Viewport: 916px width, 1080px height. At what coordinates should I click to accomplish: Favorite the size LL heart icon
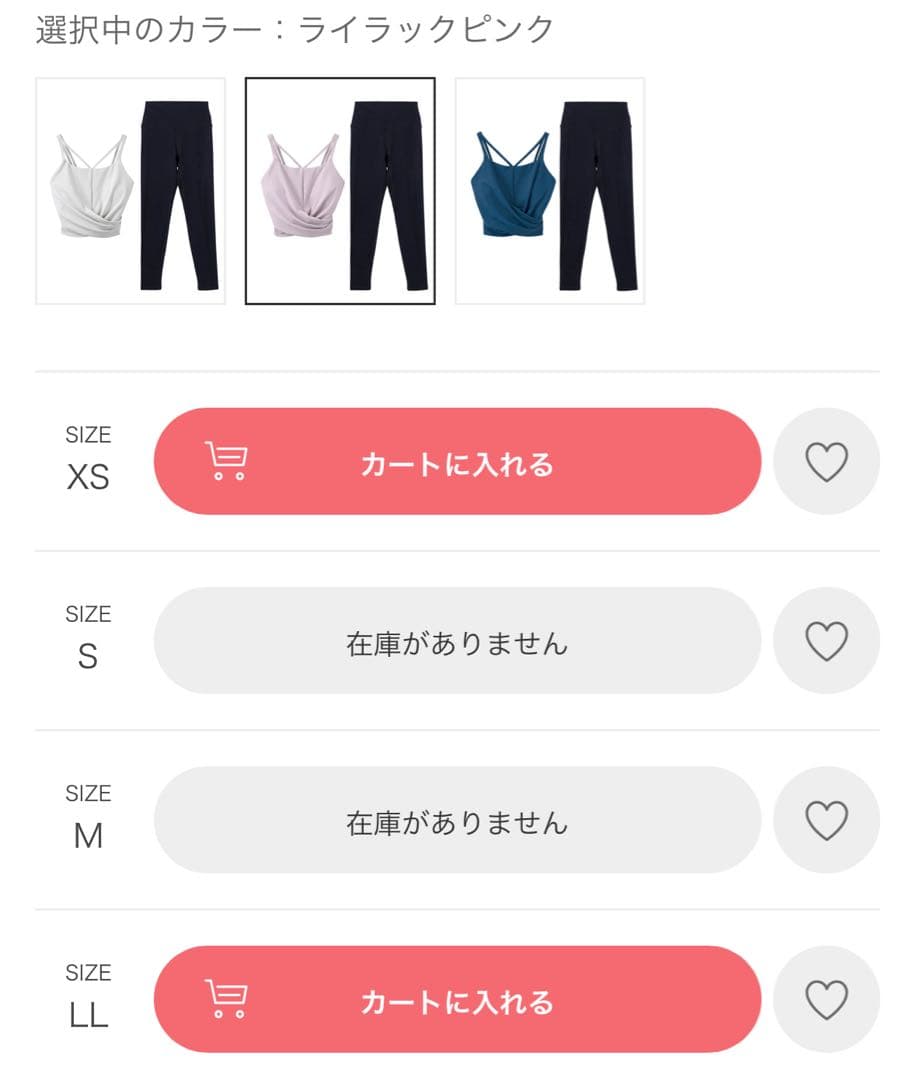826,1000
